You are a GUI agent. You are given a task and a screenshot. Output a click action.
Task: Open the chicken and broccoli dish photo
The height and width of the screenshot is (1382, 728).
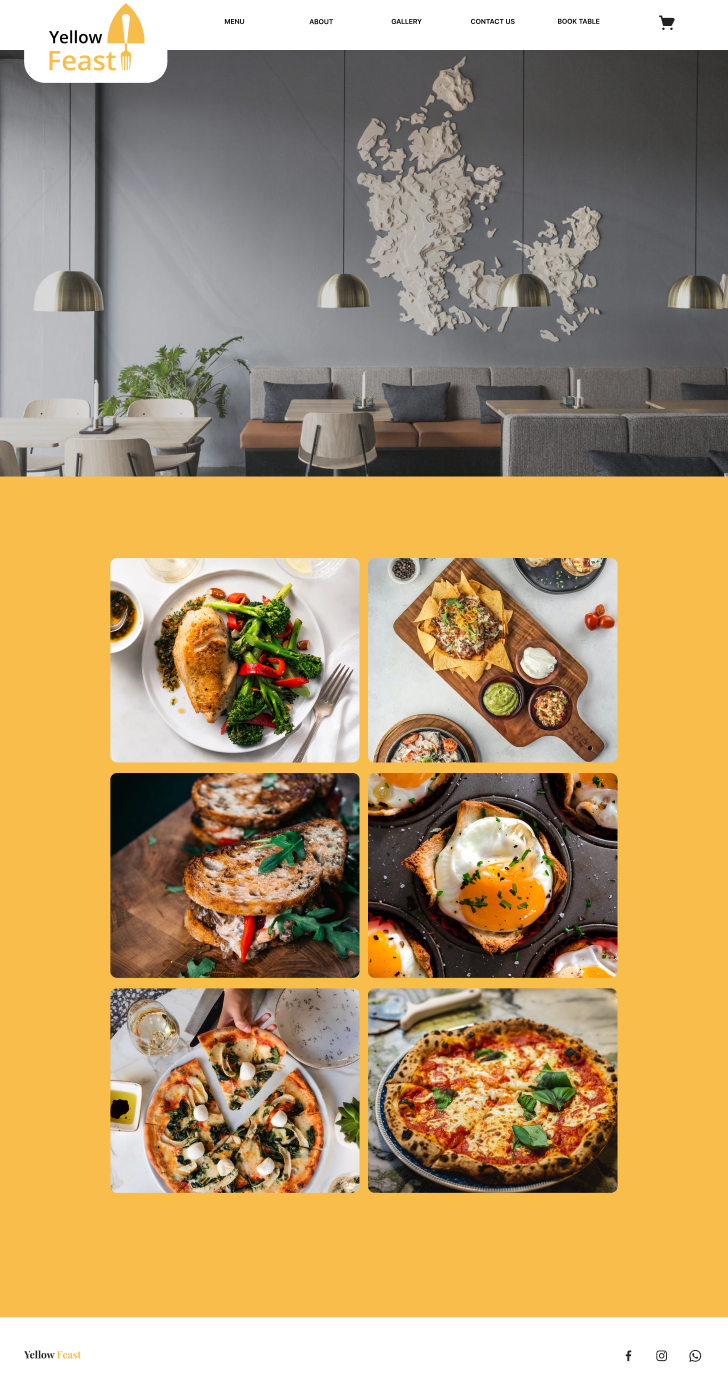click(235, 660)
